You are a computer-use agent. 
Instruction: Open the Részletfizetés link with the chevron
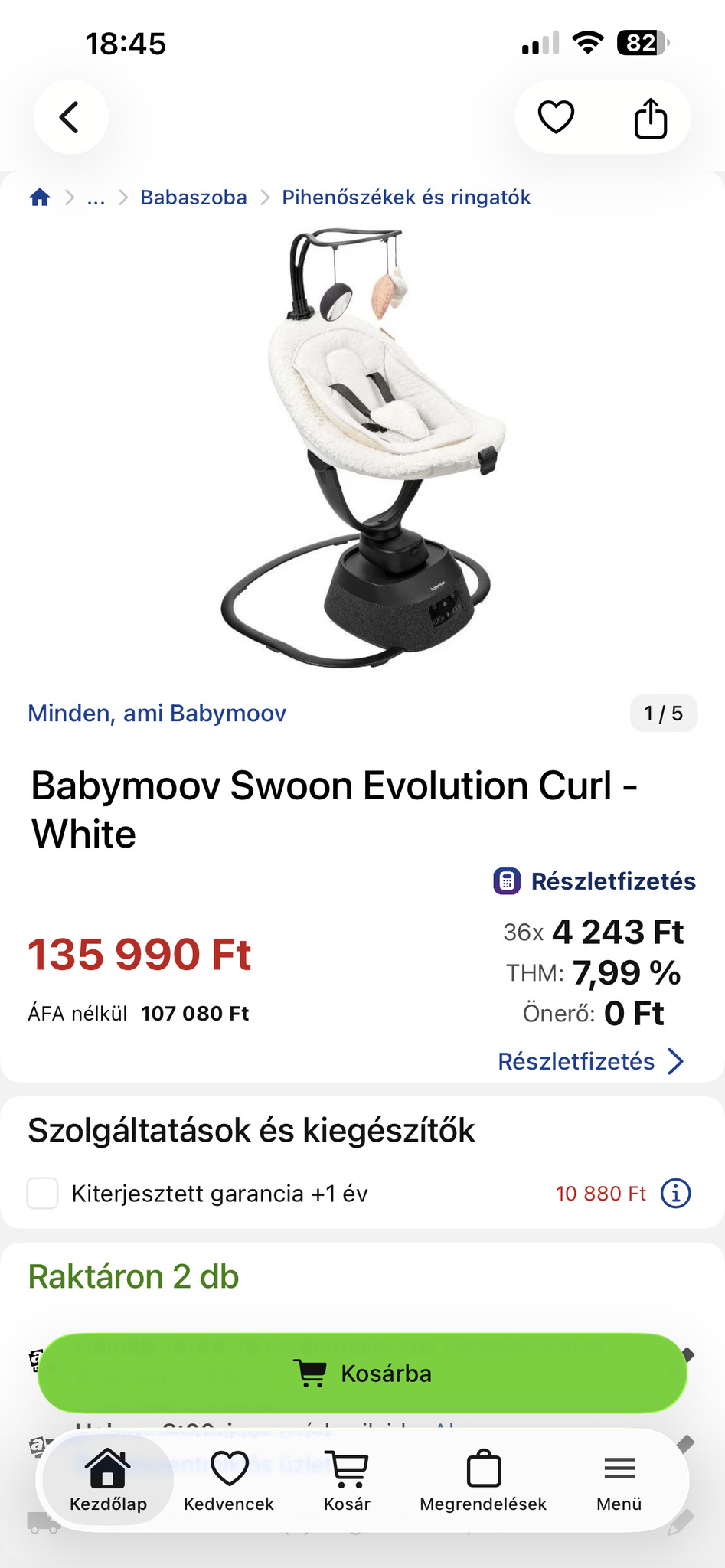tap(590, 1061)
